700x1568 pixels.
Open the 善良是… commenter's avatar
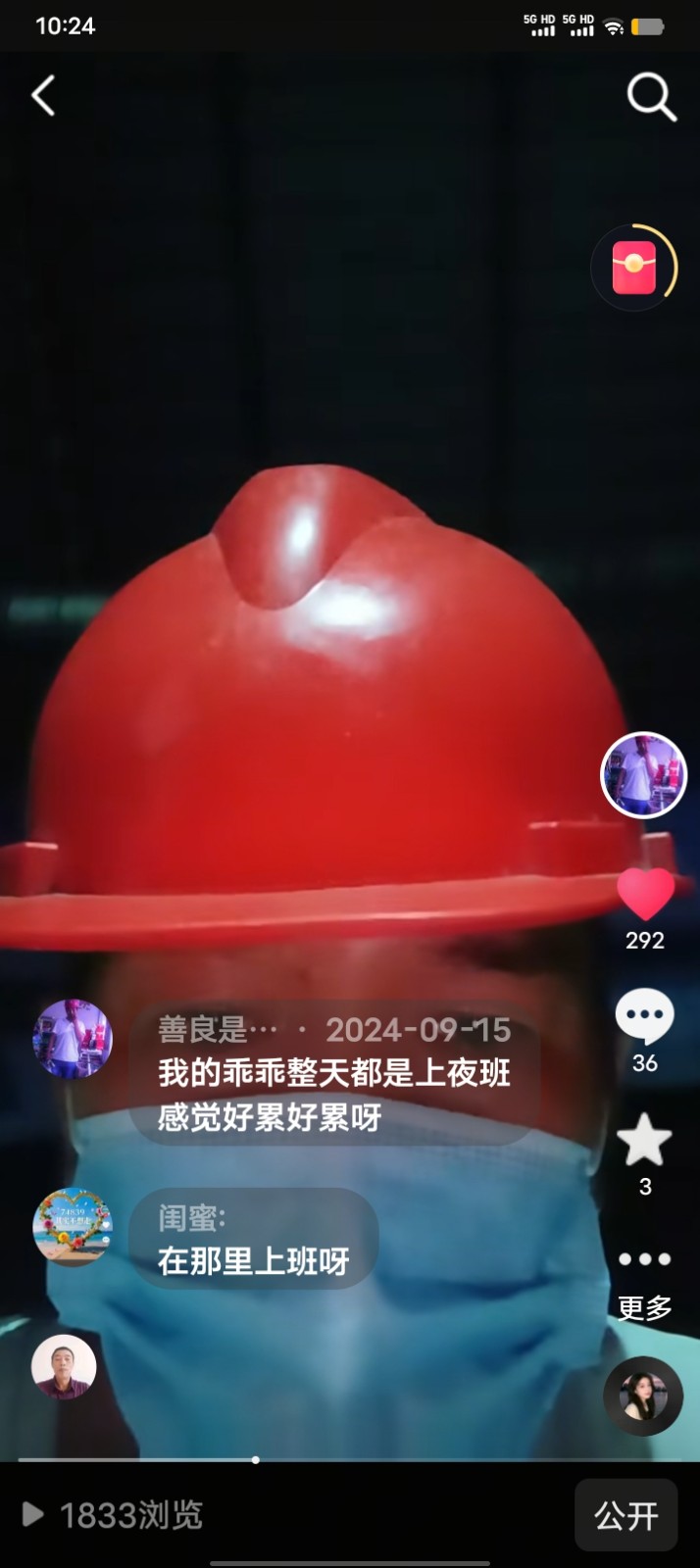point(73,1039)
